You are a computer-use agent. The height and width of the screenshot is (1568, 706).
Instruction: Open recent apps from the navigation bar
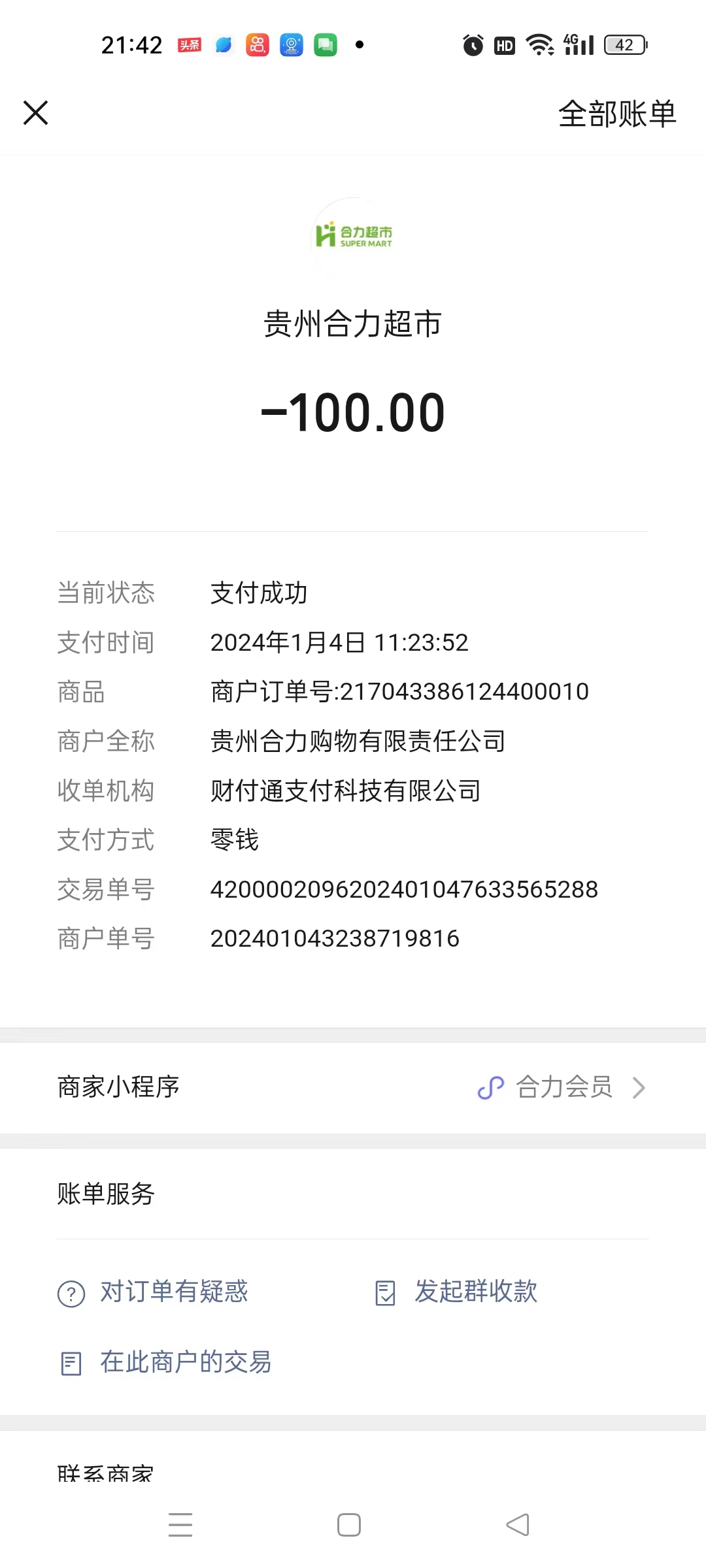point(180,1525)
